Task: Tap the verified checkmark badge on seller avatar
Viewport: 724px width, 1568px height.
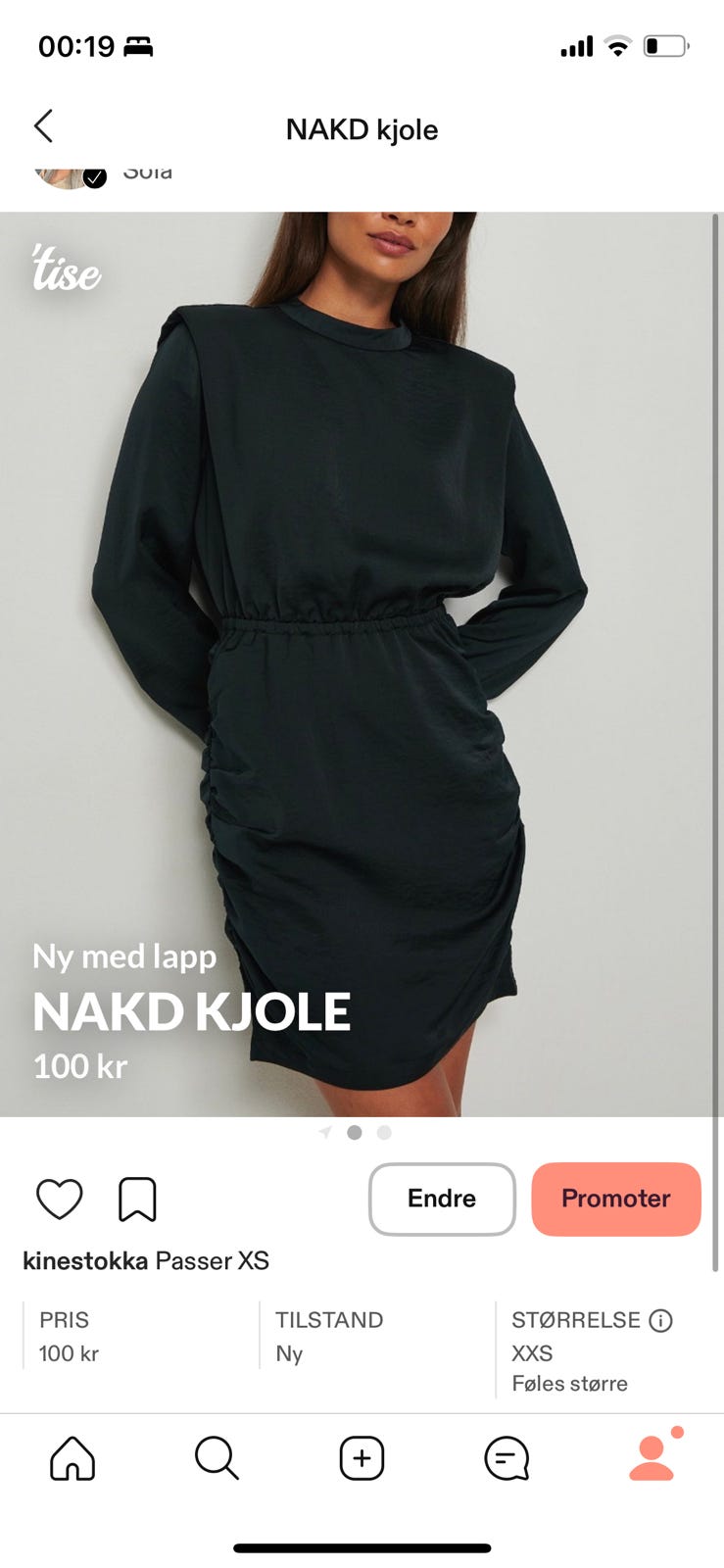Action: 95,177
